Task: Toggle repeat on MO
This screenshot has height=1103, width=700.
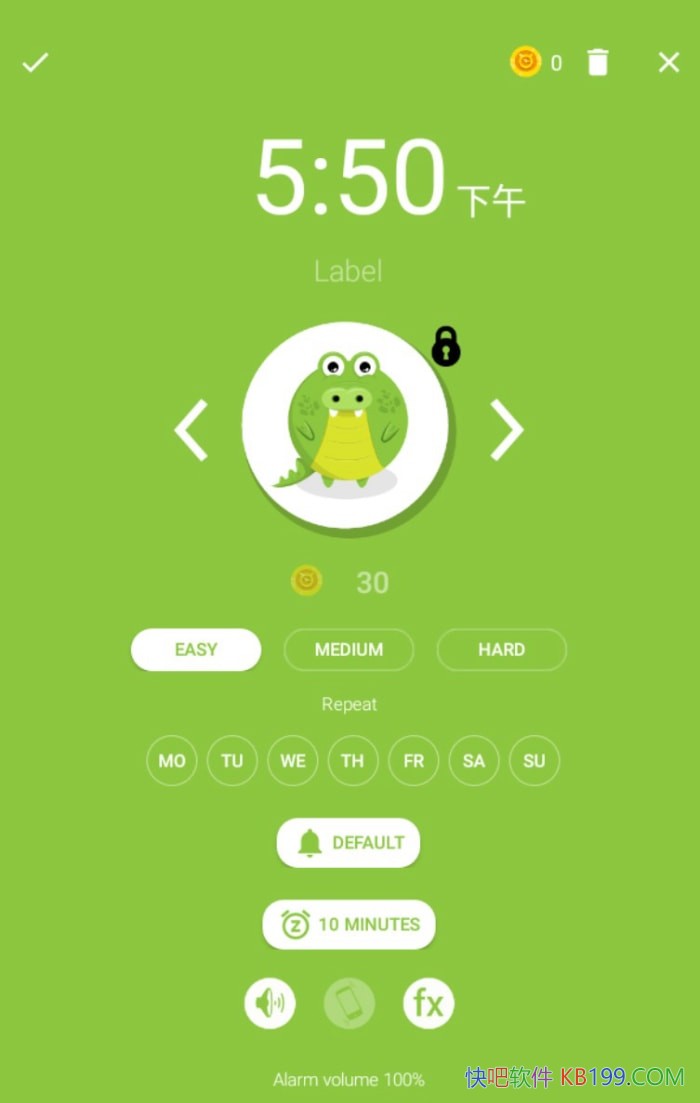Action: tap(172, 761)
